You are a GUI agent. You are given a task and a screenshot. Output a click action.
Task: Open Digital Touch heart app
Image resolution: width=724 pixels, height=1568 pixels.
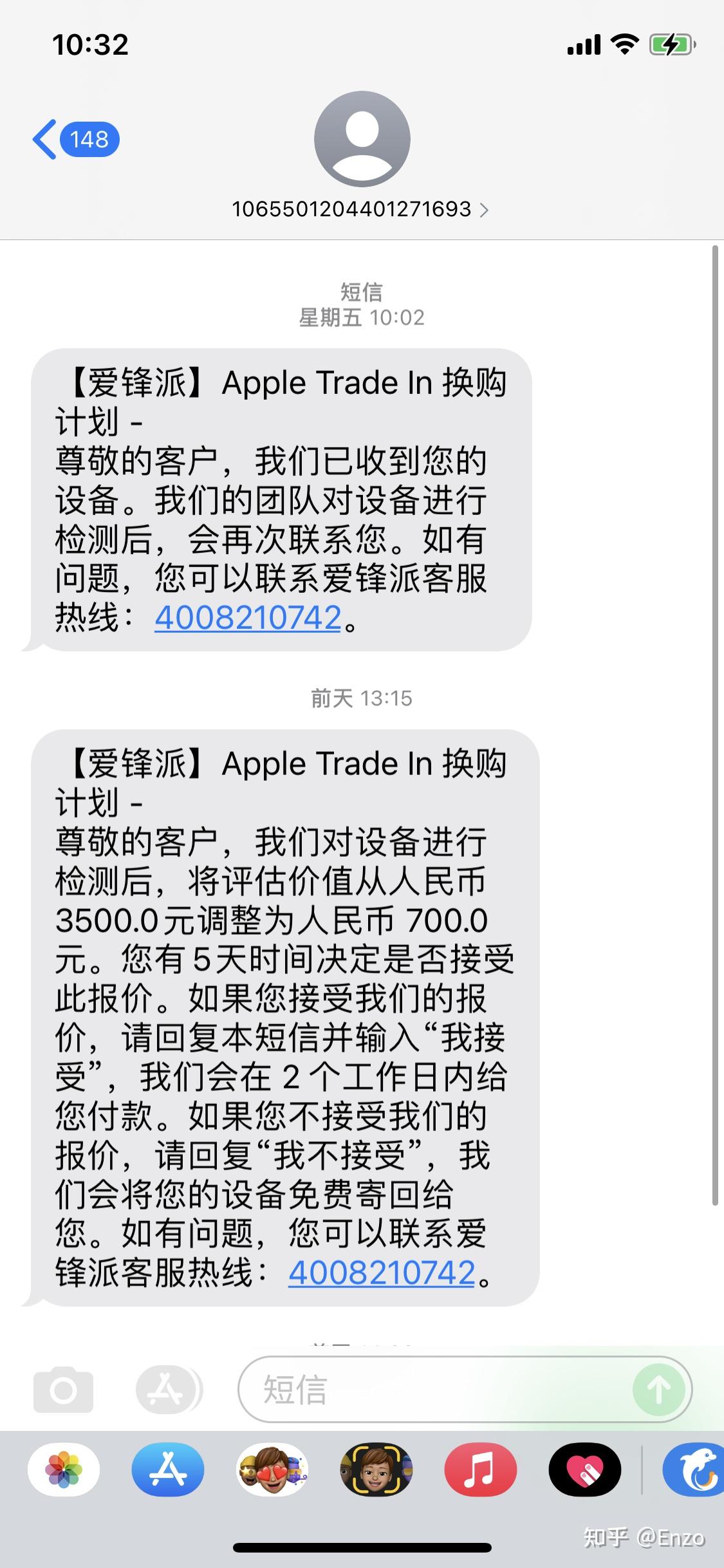[585, 1470]
